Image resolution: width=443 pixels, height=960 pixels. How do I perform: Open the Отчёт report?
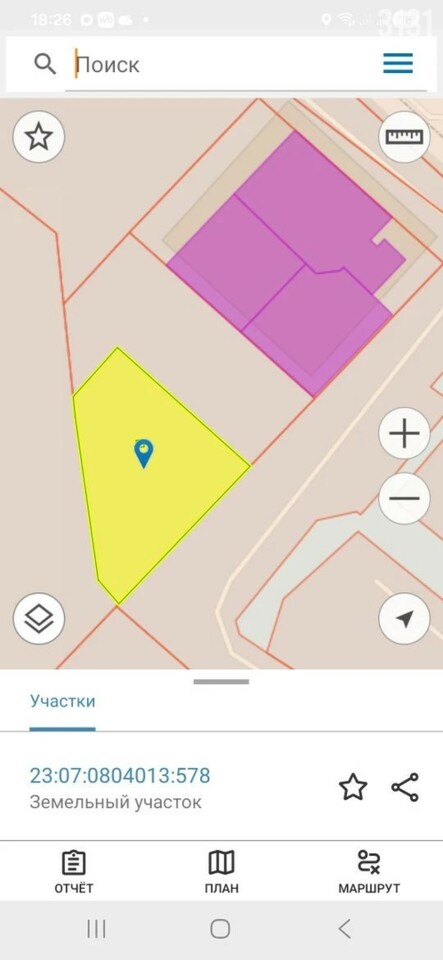pyautogui.click(x=73, y=872)
